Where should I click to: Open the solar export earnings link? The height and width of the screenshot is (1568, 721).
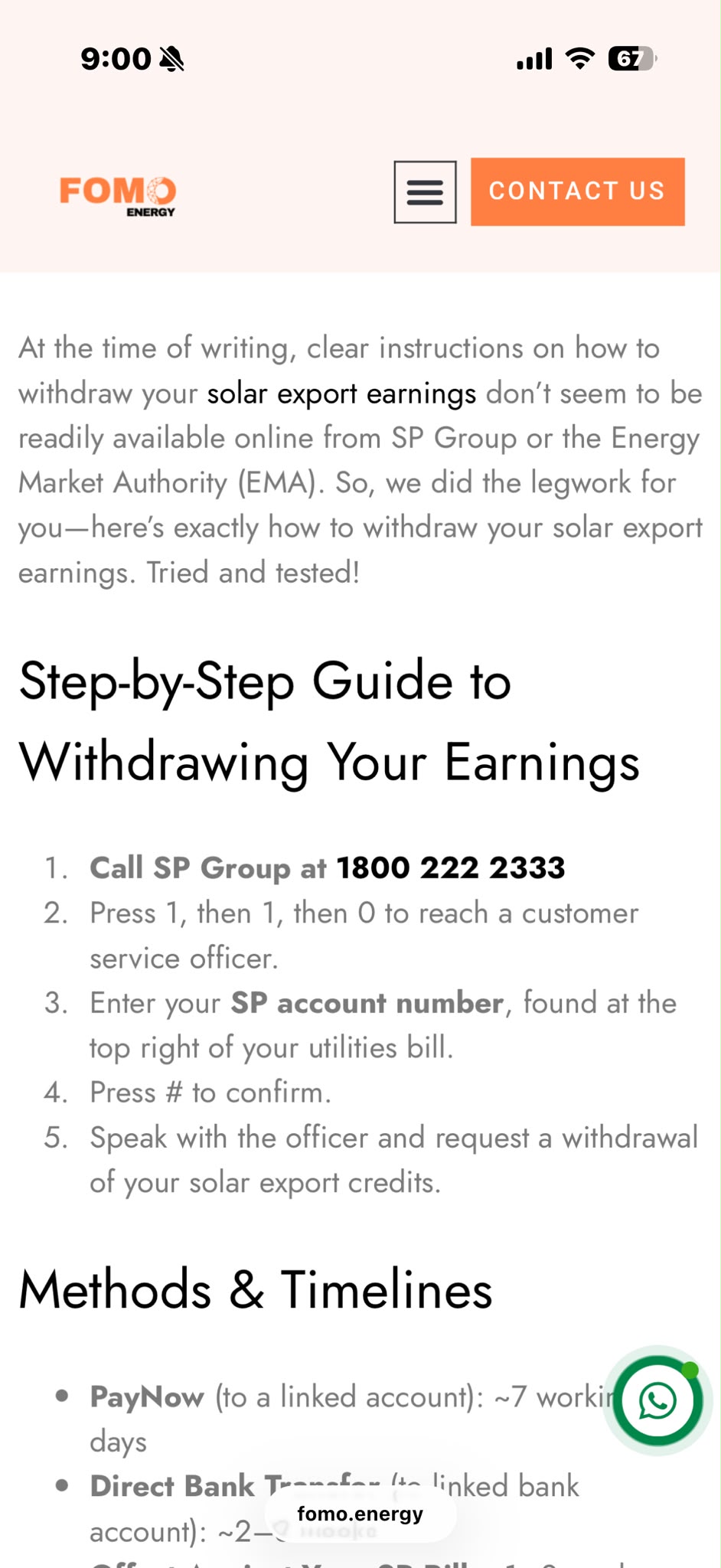341,394
